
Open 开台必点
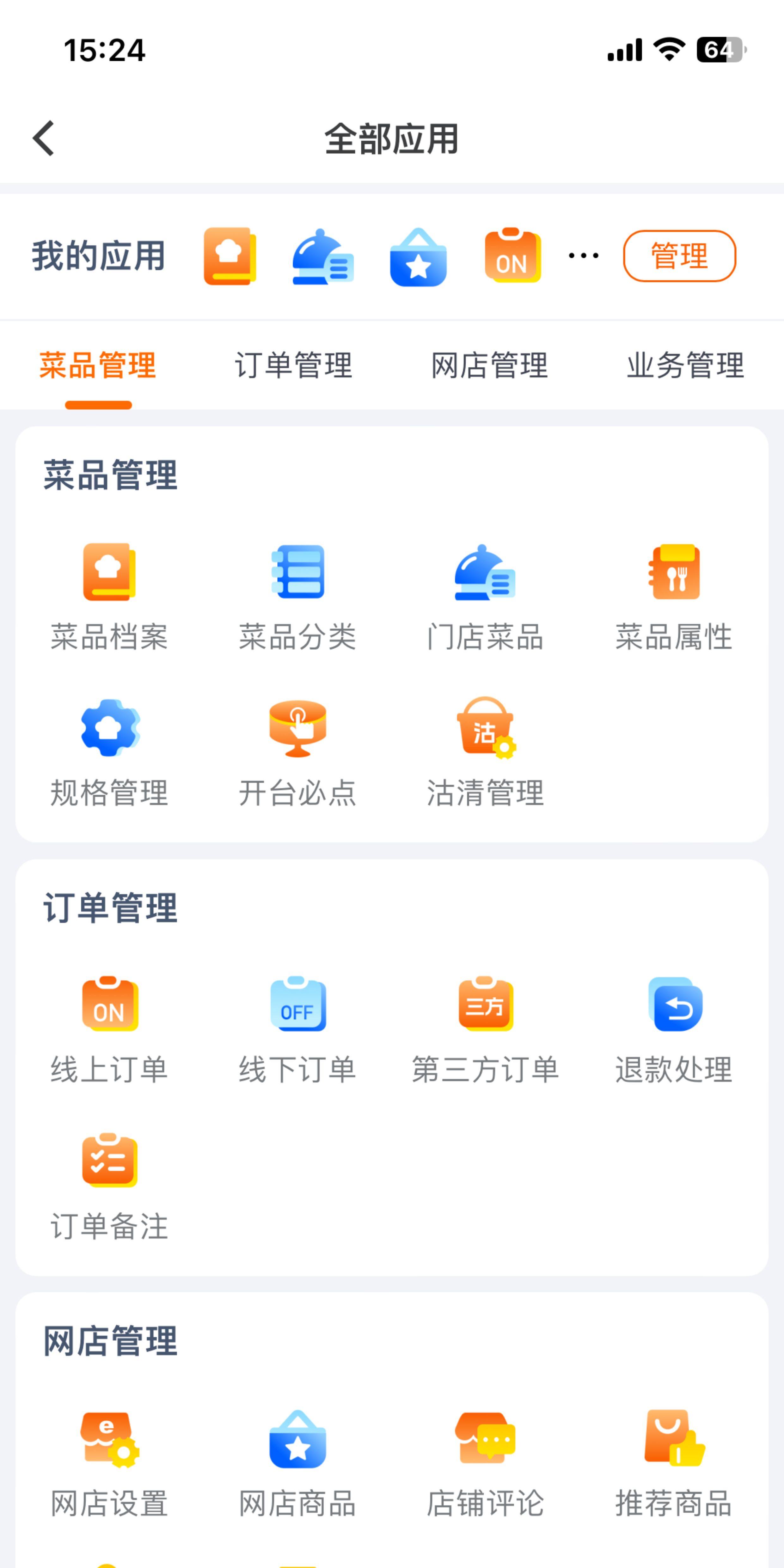(x=298, y=752)
